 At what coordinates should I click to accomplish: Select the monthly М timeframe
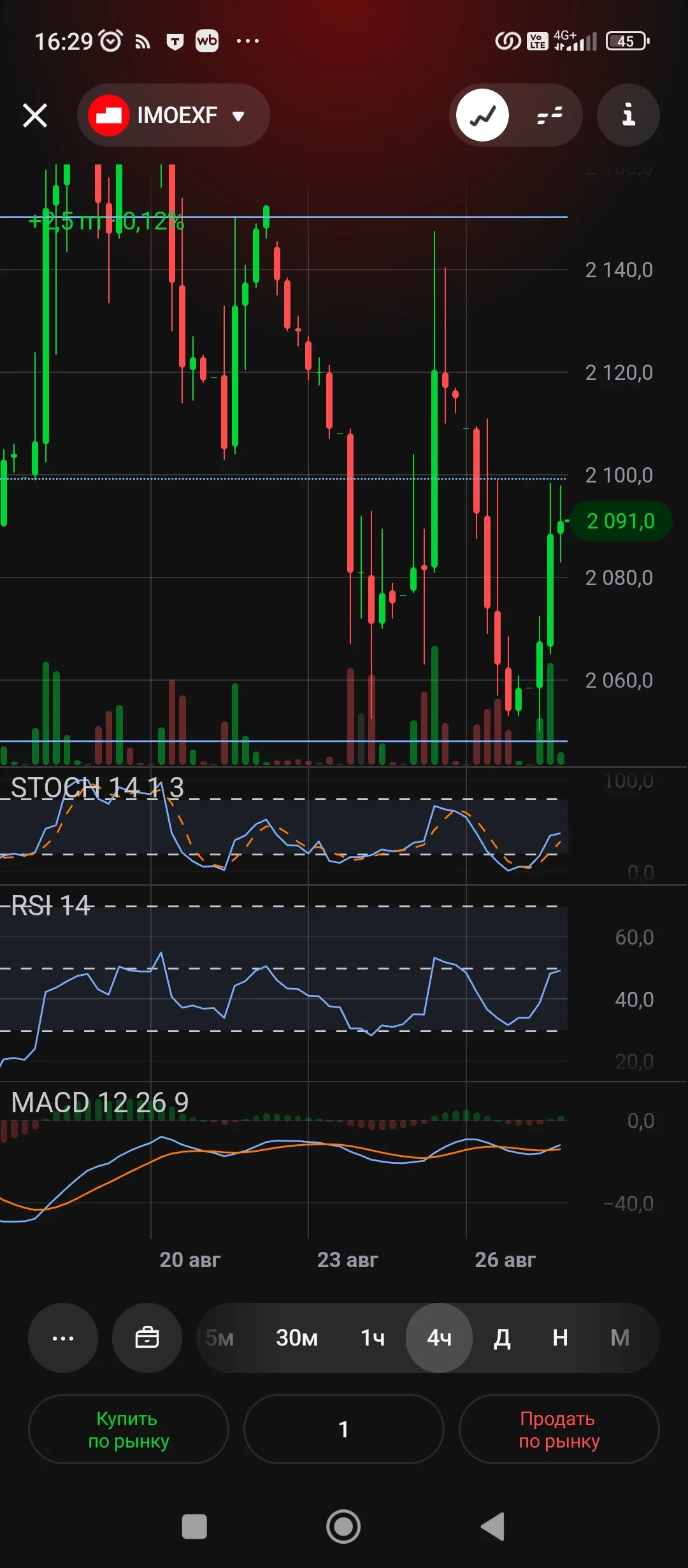coord(620,1338)
